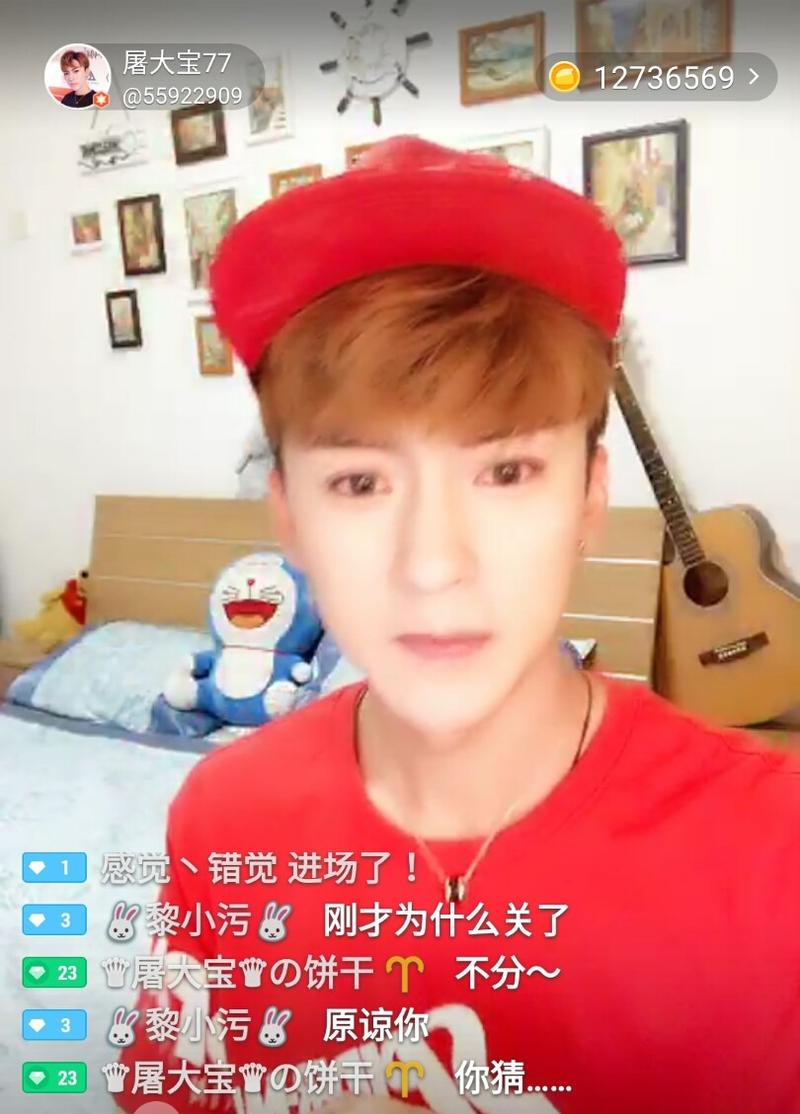Tap the comment saying 不分～

coord(506,973)
